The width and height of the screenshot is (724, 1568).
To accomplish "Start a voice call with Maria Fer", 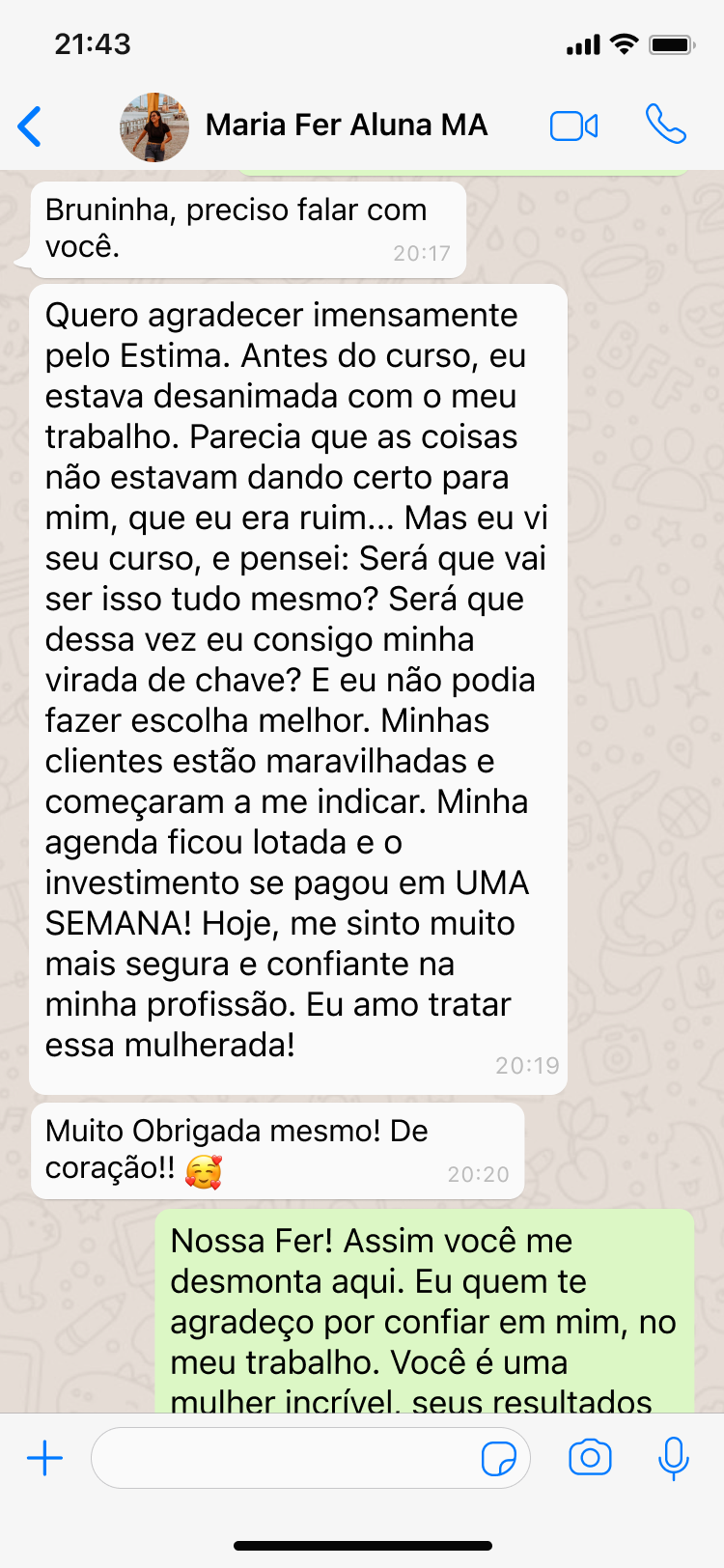I will click(x=665, y=125).
